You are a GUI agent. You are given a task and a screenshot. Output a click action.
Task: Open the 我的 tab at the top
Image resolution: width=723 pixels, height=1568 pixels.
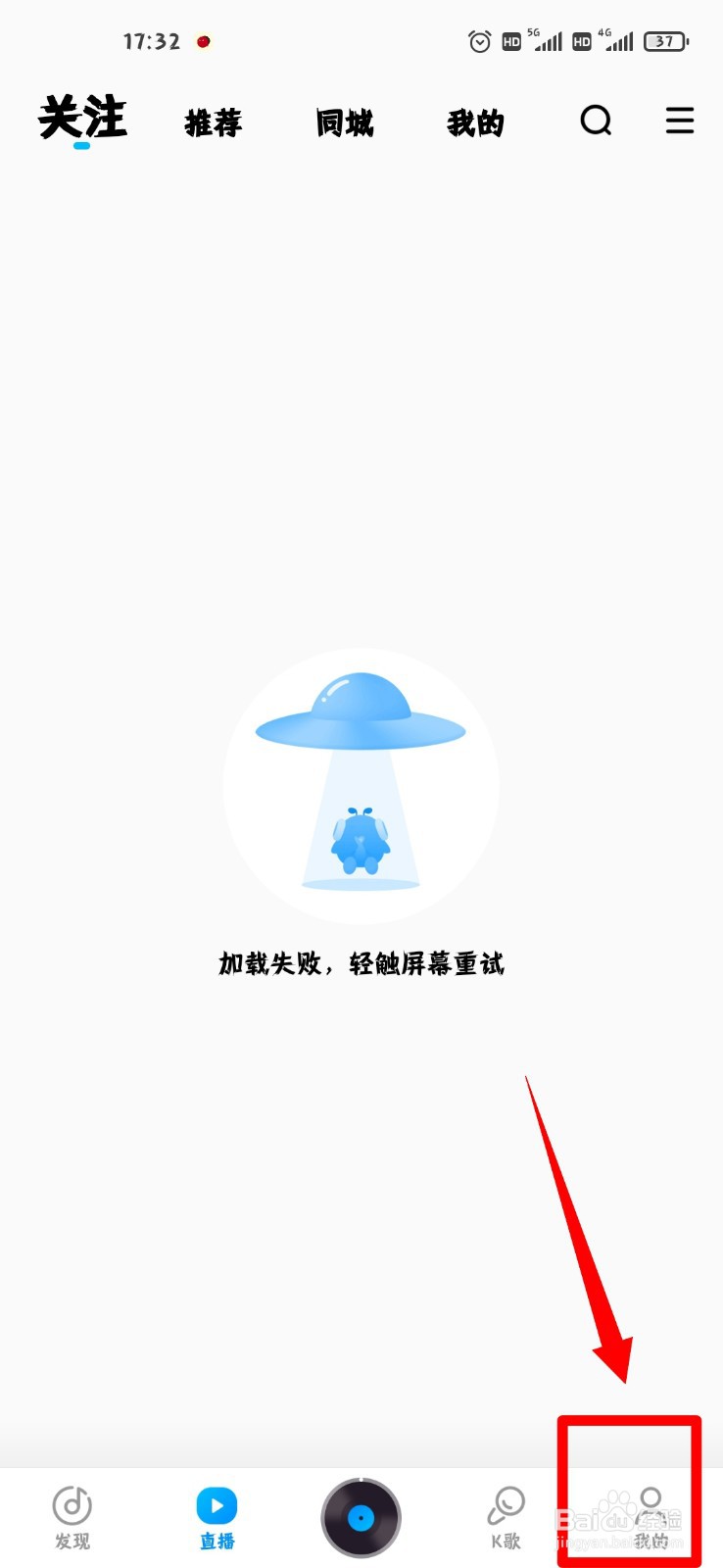[x=474, y=122]
